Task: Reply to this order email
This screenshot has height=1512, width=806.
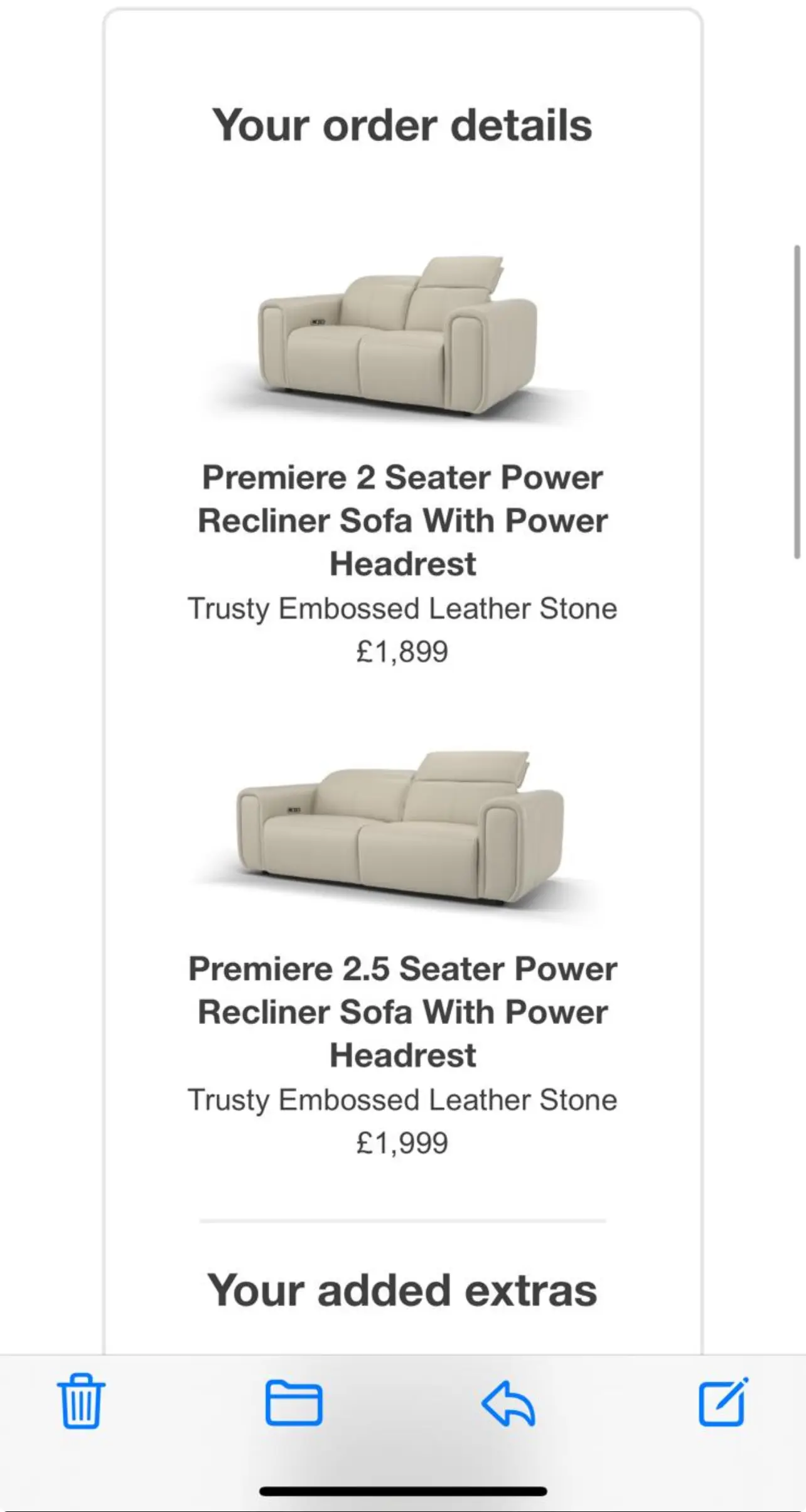Action: click(508, 1403)
